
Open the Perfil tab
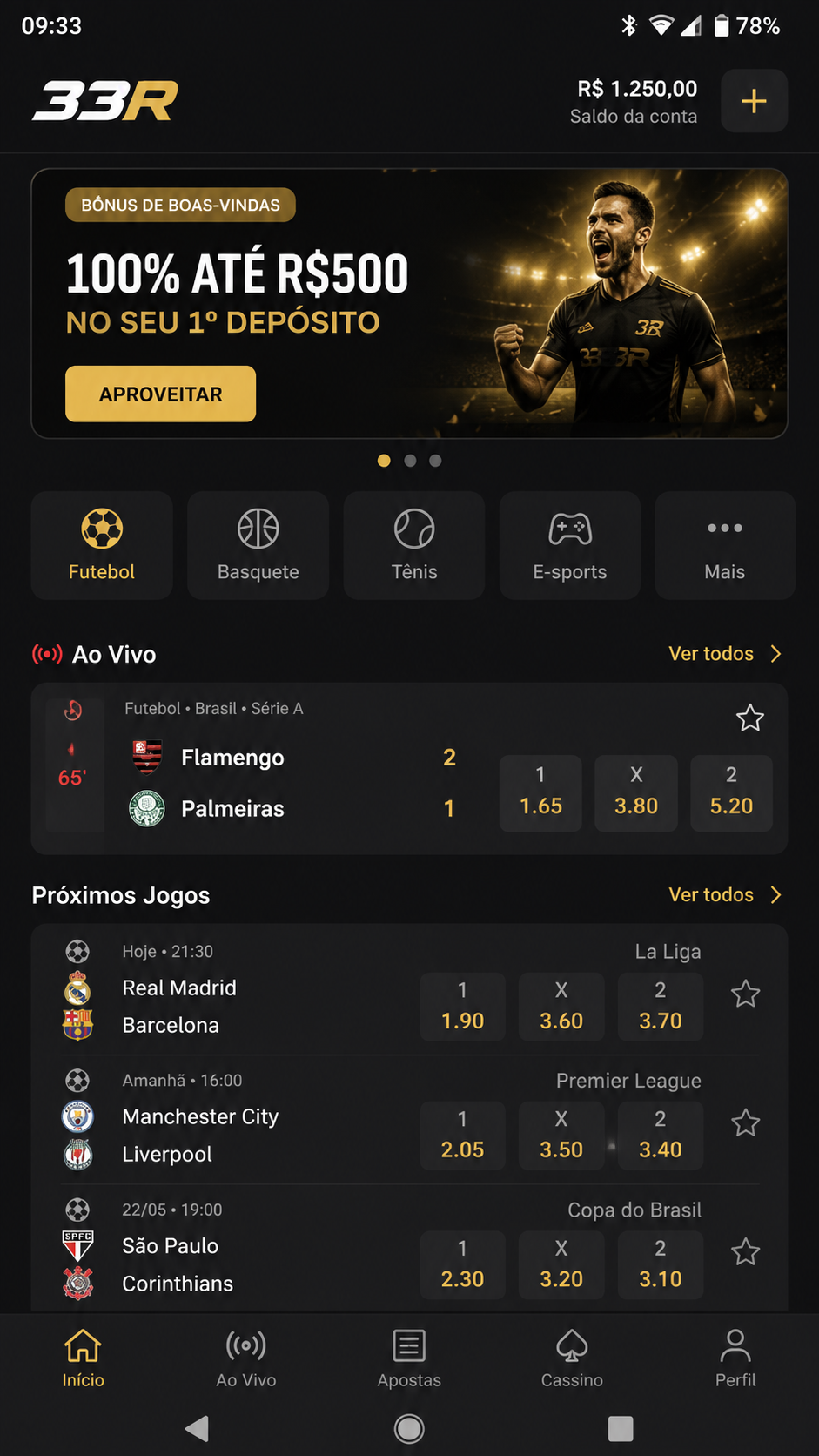(735, 1359)
